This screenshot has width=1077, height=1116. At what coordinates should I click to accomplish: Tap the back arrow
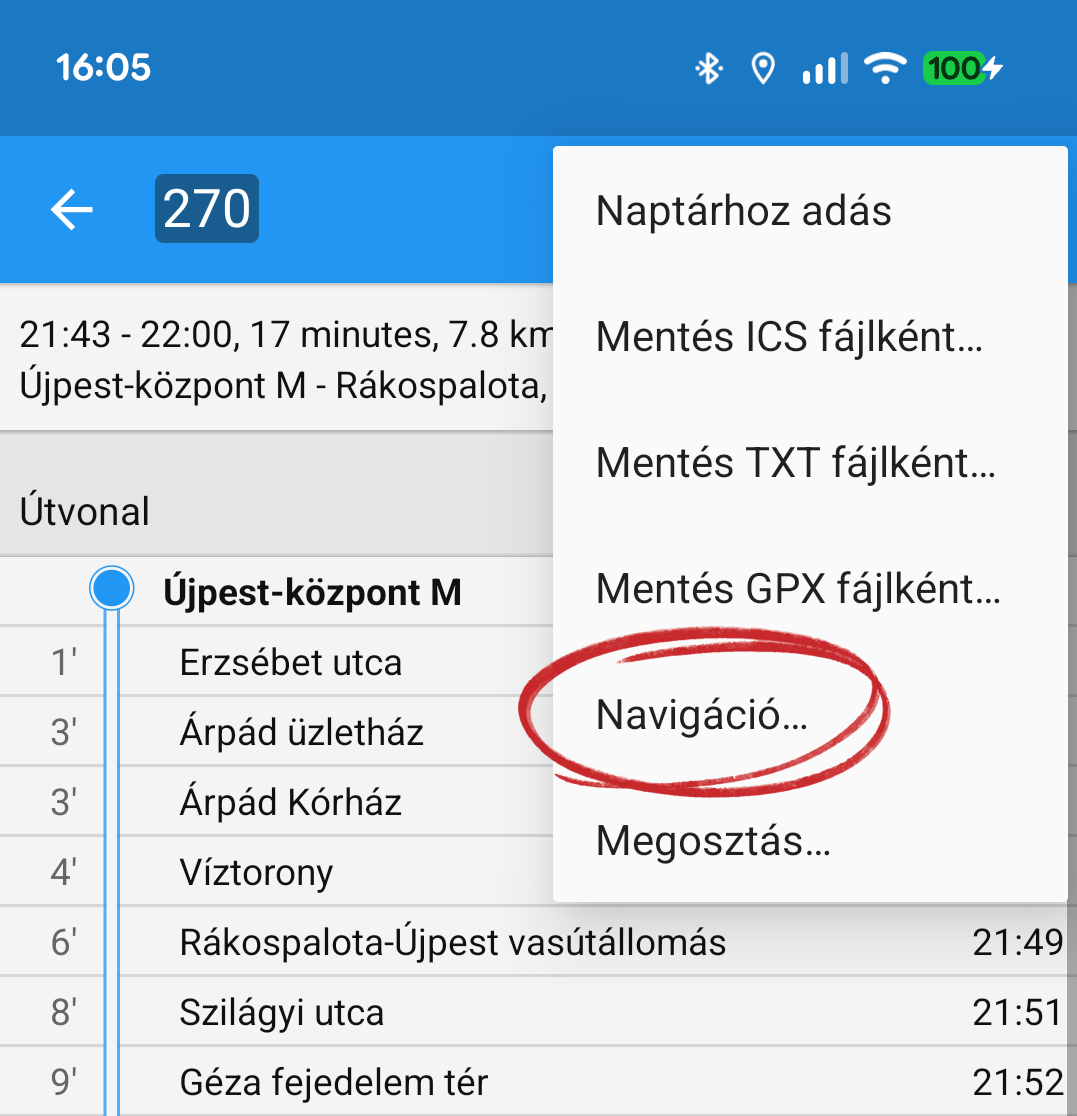[x=72, y=209]
